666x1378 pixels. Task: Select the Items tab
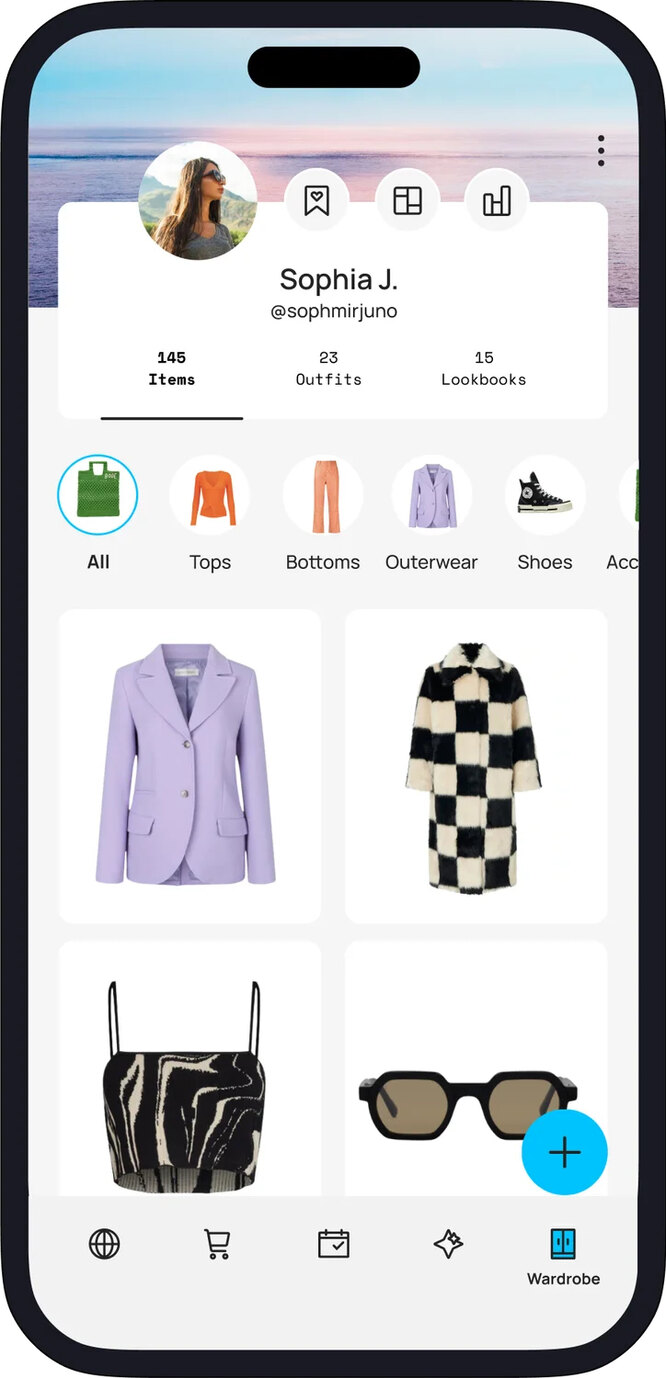point(172,369)
